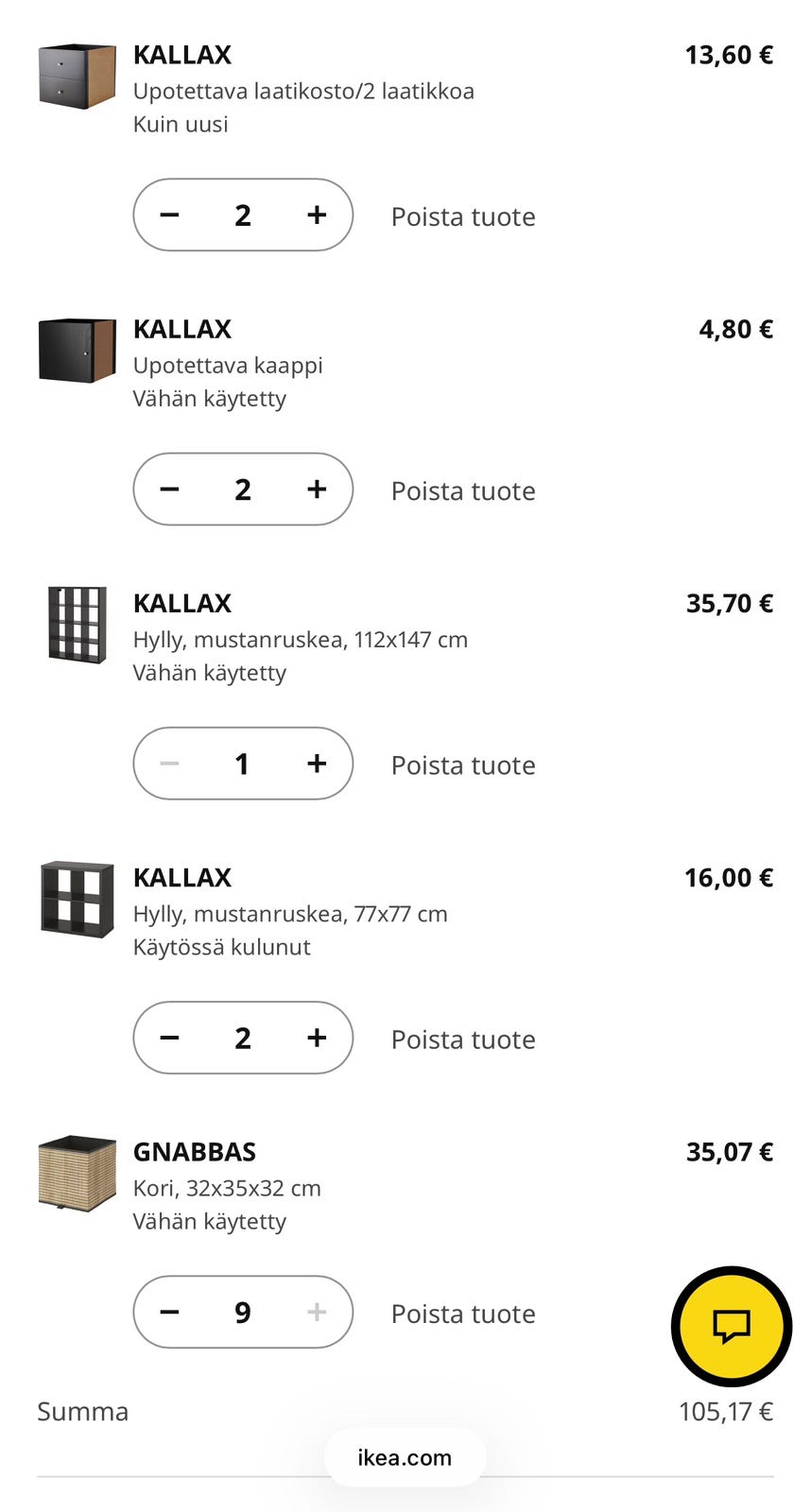
Task: Increase quantity of KALLAX drawer insert
Action: coord(317,215)
